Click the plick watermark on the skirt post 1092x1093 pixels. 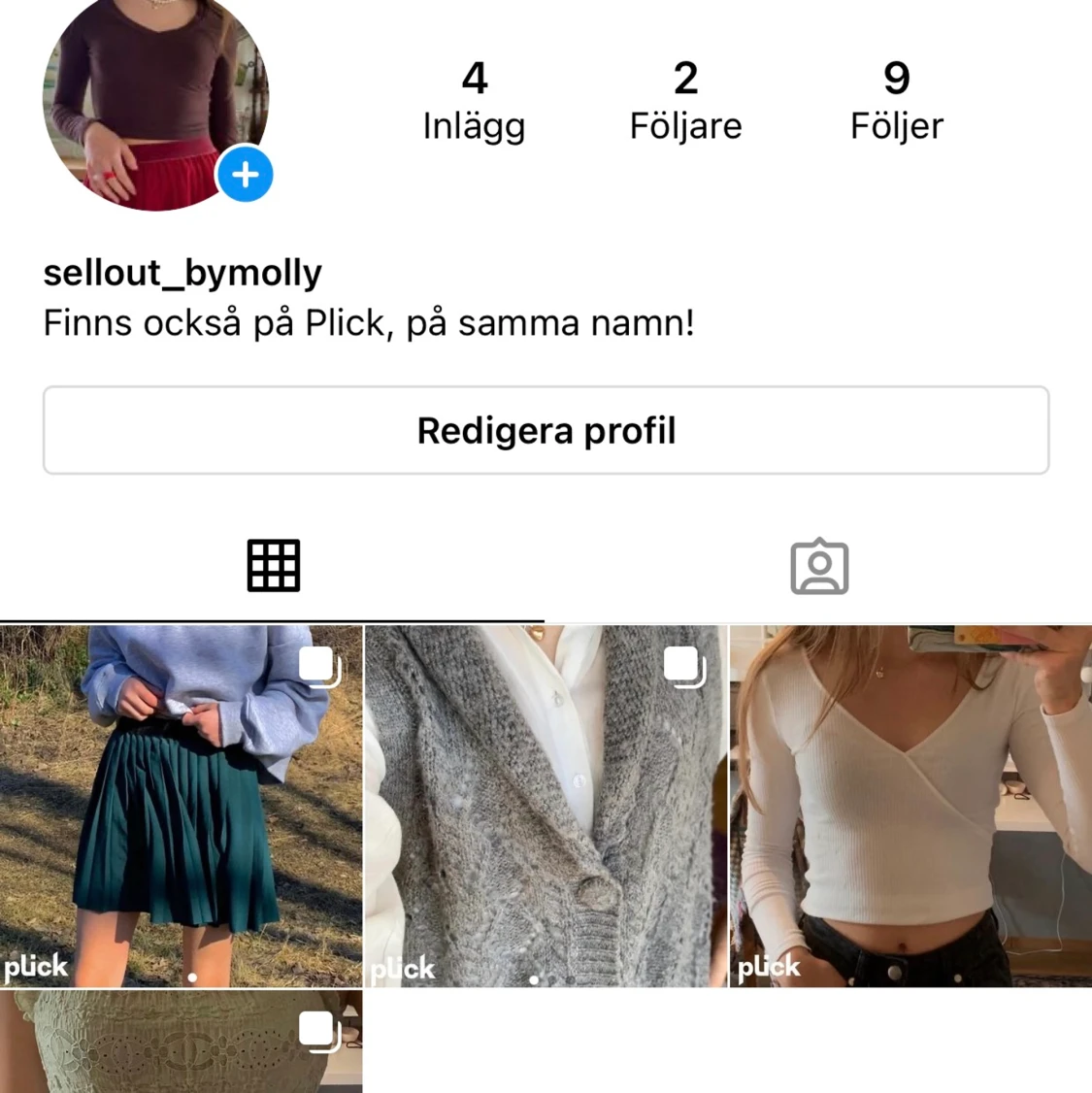click(x=37, y=967)
